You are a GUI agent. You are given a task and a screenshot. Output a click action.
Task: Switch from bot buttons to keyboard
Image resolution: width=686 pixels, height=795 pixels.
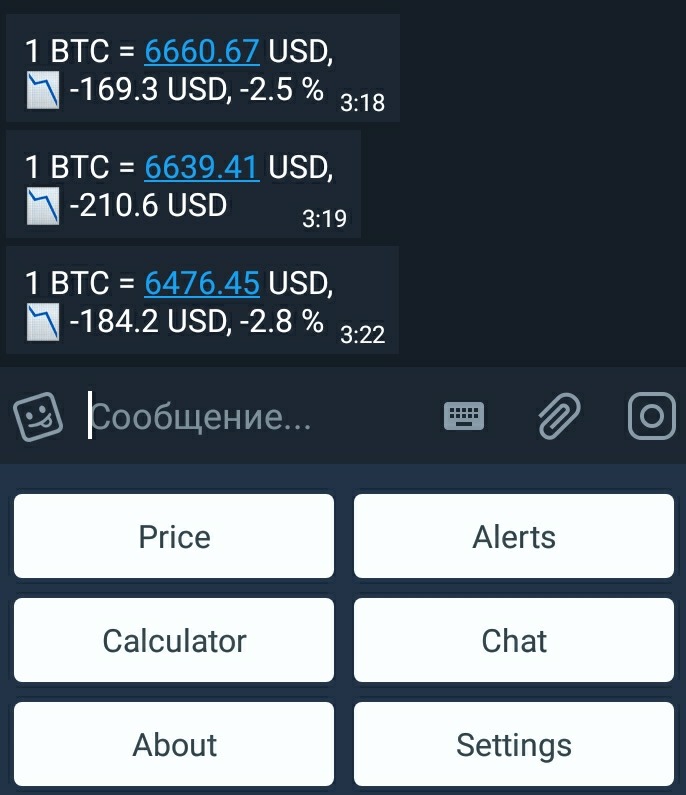tap(464, 416)
